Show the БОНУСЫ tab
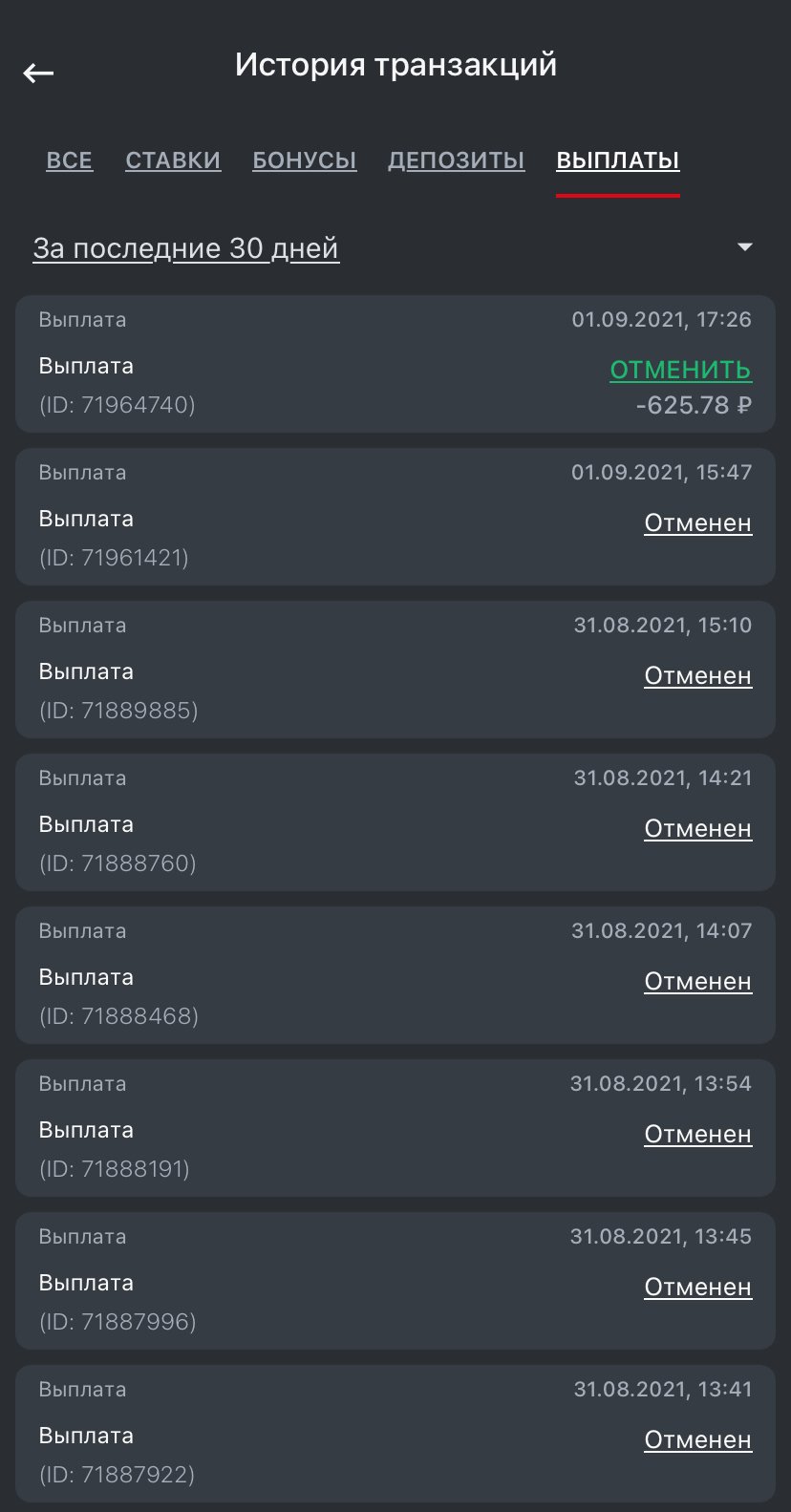The image size is (791, 1512). [305, 160]
